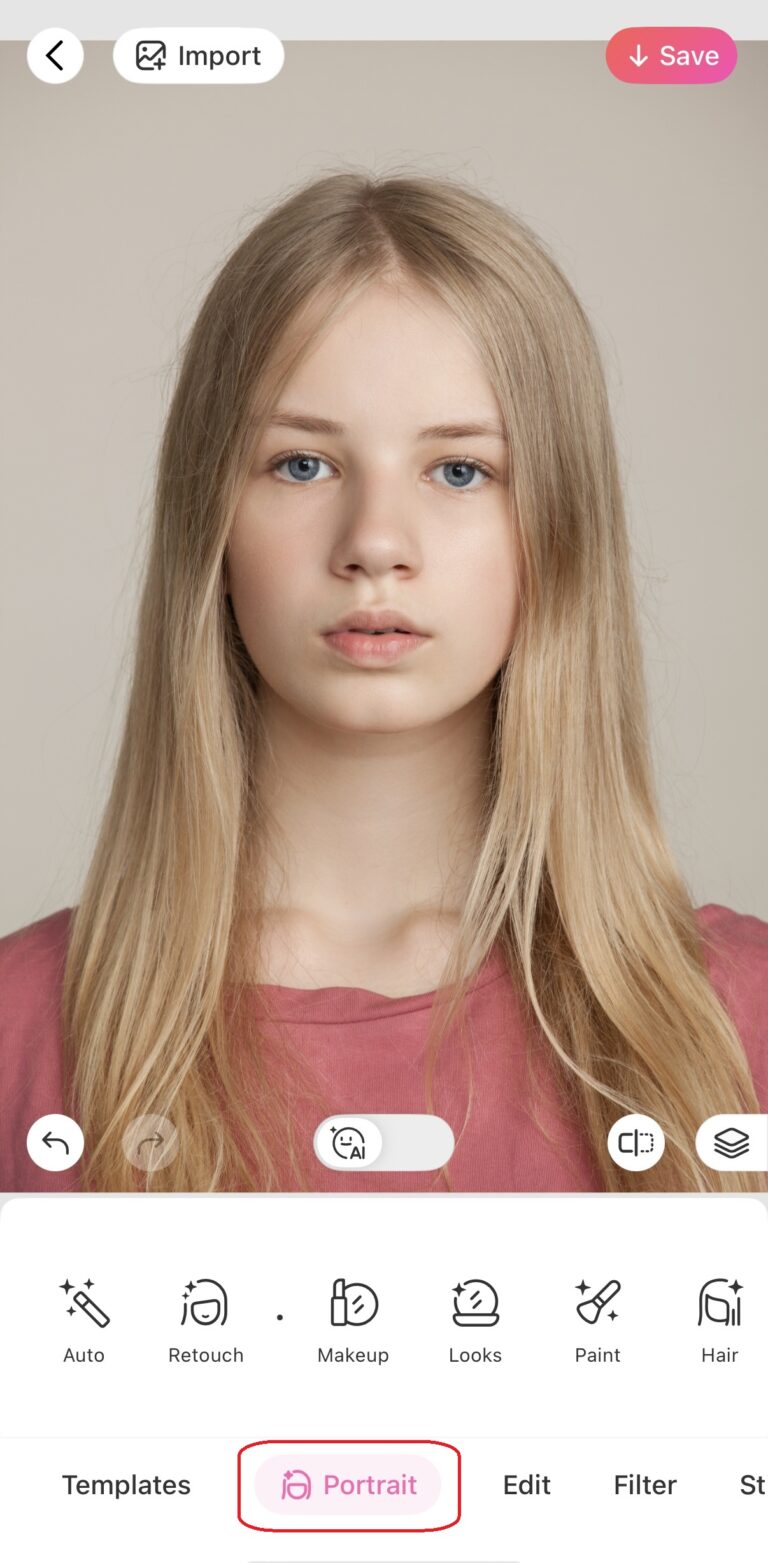This screenshot has height=1563, width=768.
Task: Toggle the AI face enhancement switch
Action: point(383,1142)
